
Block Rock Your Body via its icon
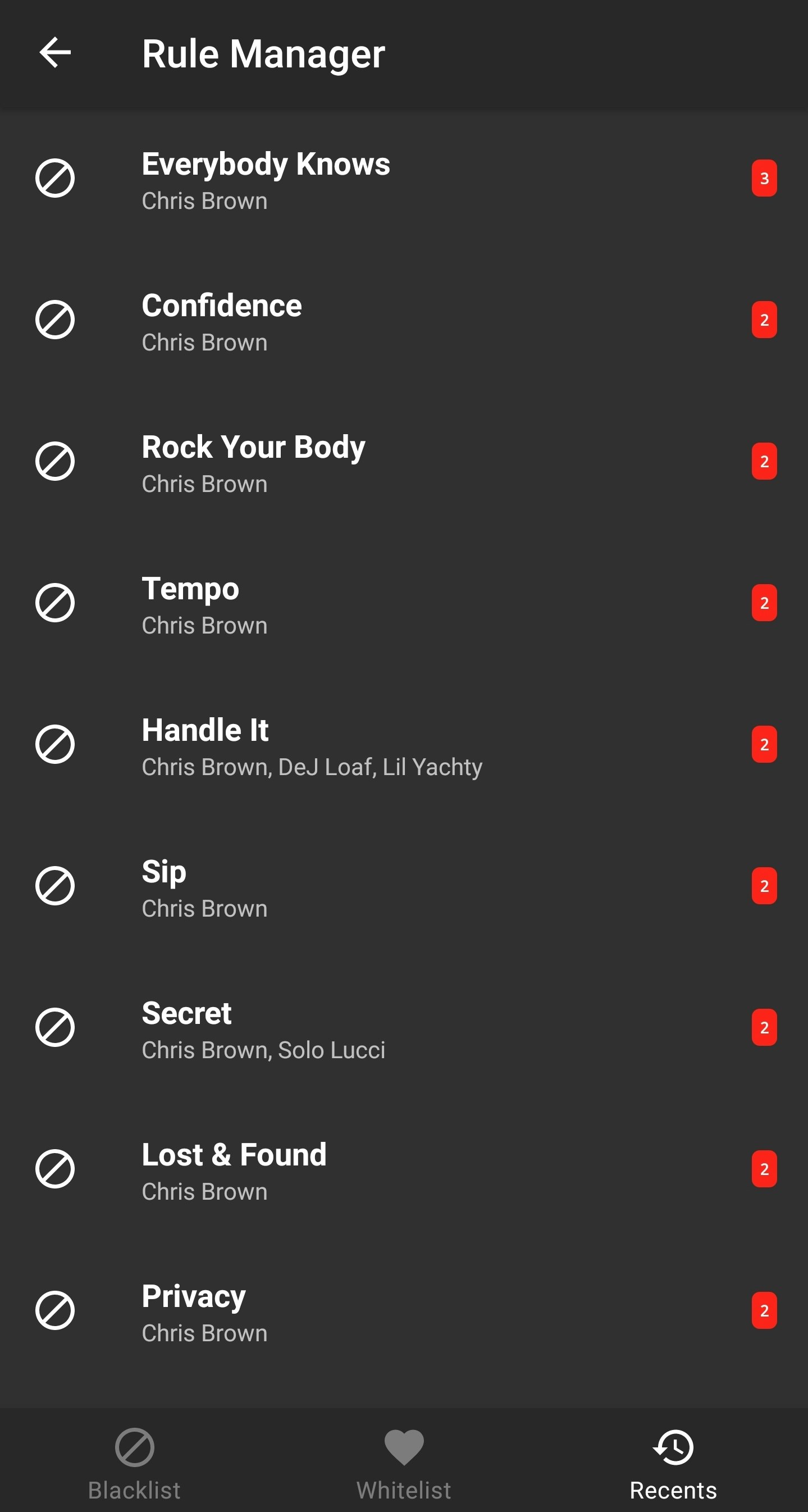55,461
